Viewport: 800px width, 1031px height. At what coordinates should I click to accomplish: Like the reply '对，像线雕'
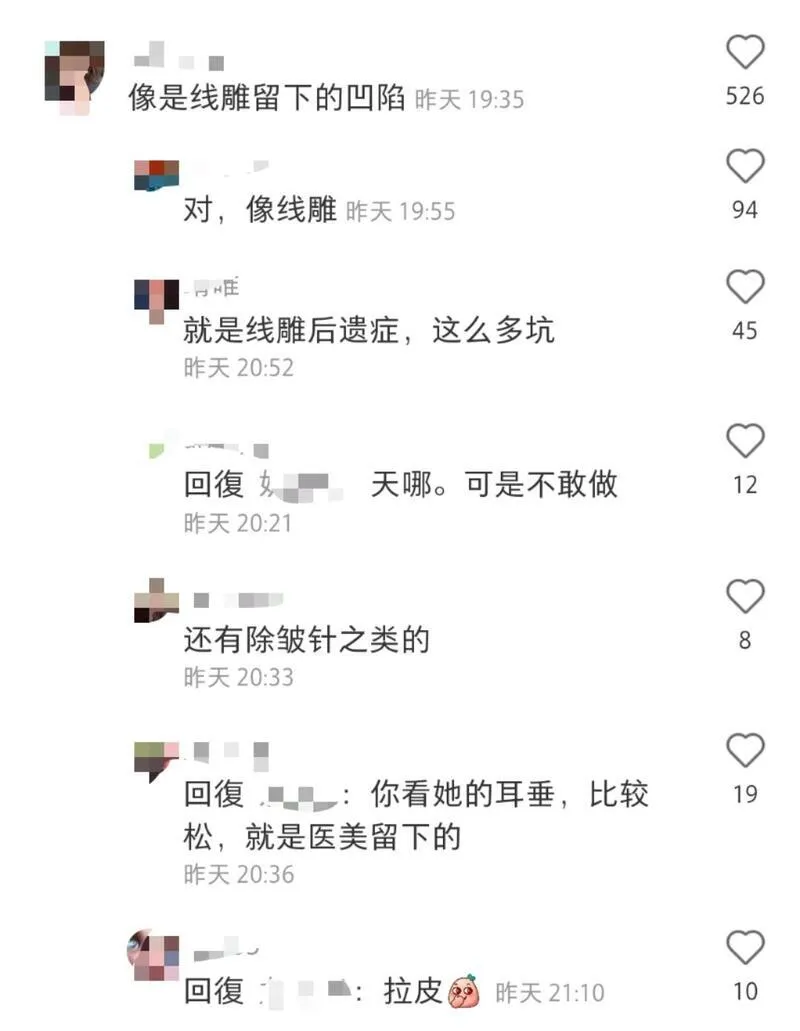(745, 166)
